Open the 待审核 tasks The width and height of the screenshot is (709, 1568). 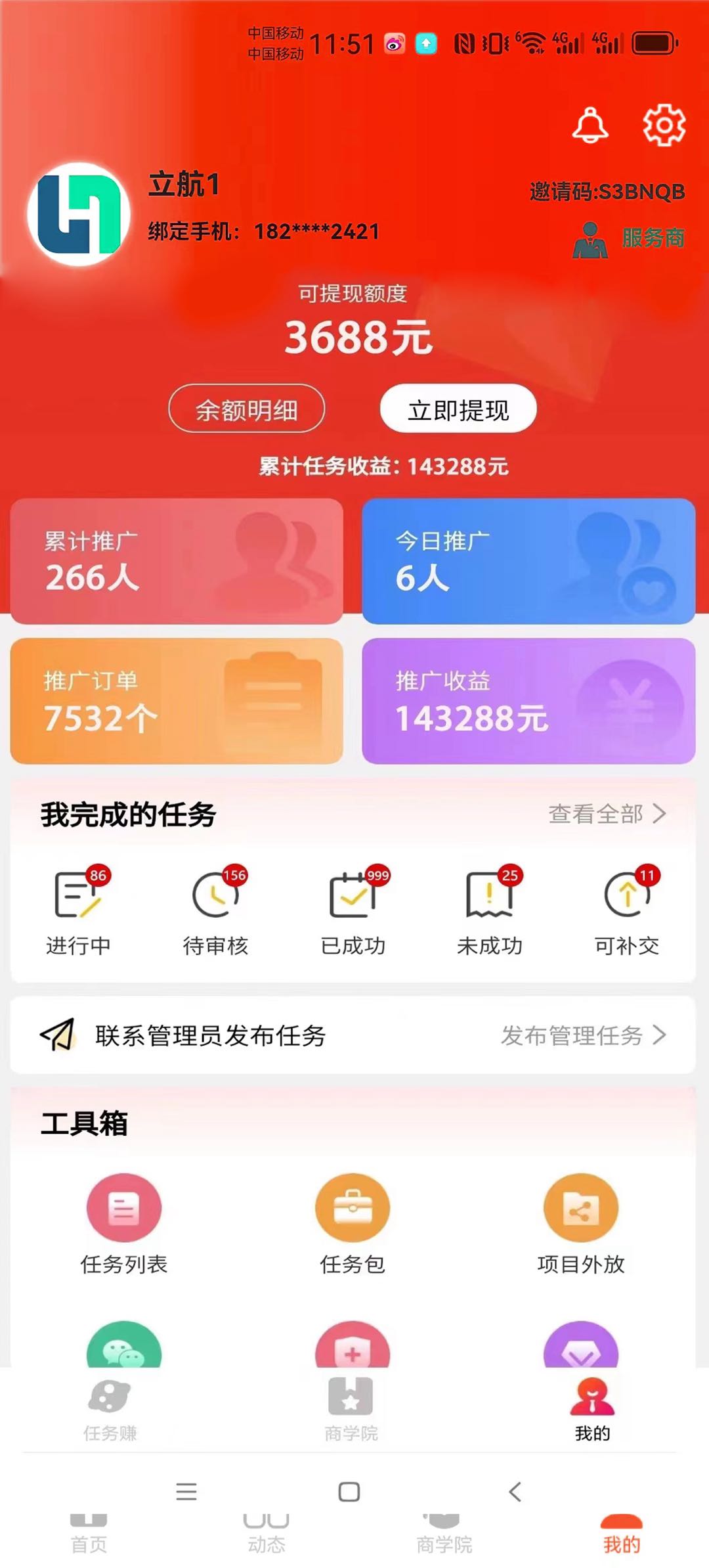216,911
